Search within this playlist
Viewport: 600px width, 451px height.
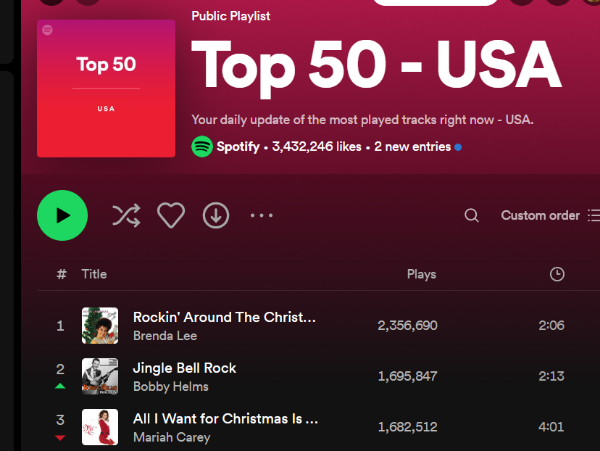(472, 215)
